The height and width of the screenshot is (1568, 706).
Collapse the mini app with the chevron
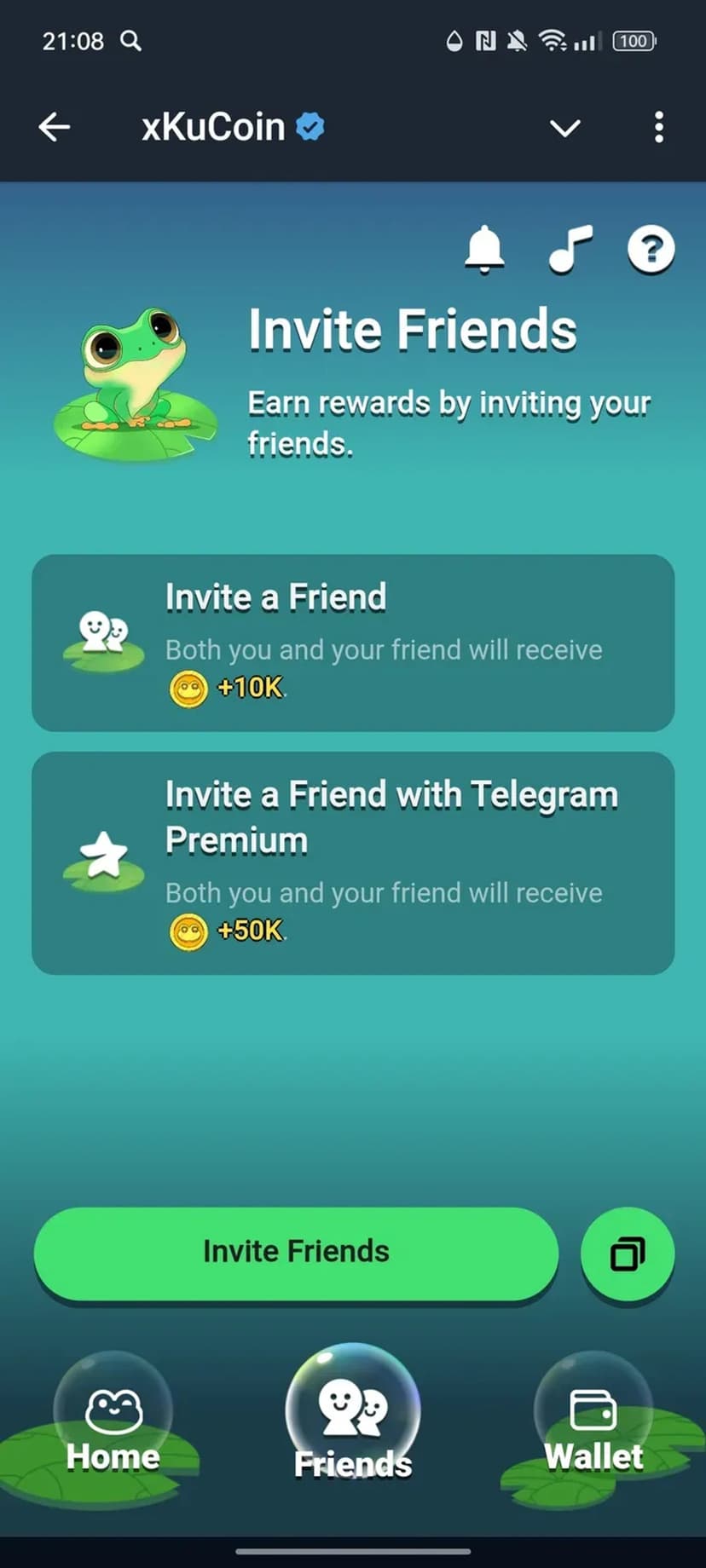tap(564, 128)
